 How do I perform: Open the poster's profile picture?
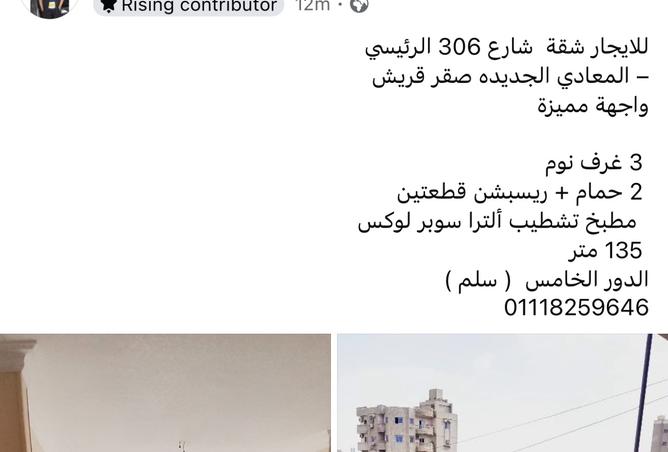[x=49, y=6]
